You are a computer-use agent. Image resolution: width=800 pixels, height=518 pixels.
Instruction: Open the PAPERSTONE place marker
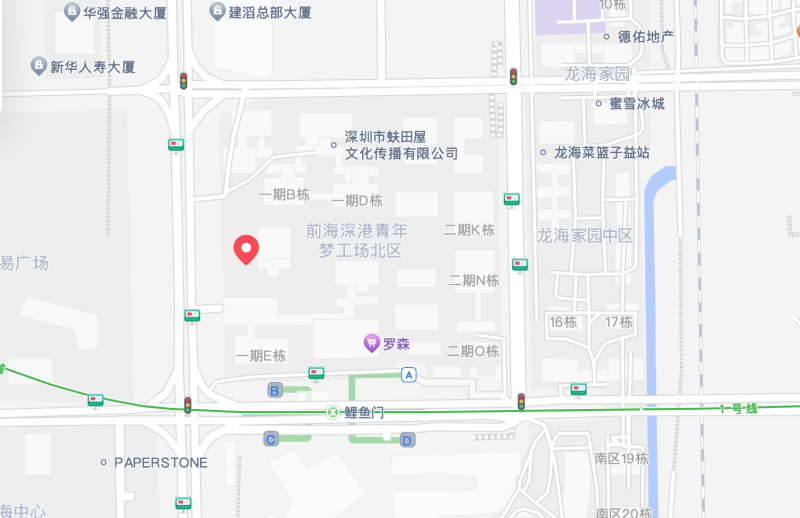click(x=103, y=462)
